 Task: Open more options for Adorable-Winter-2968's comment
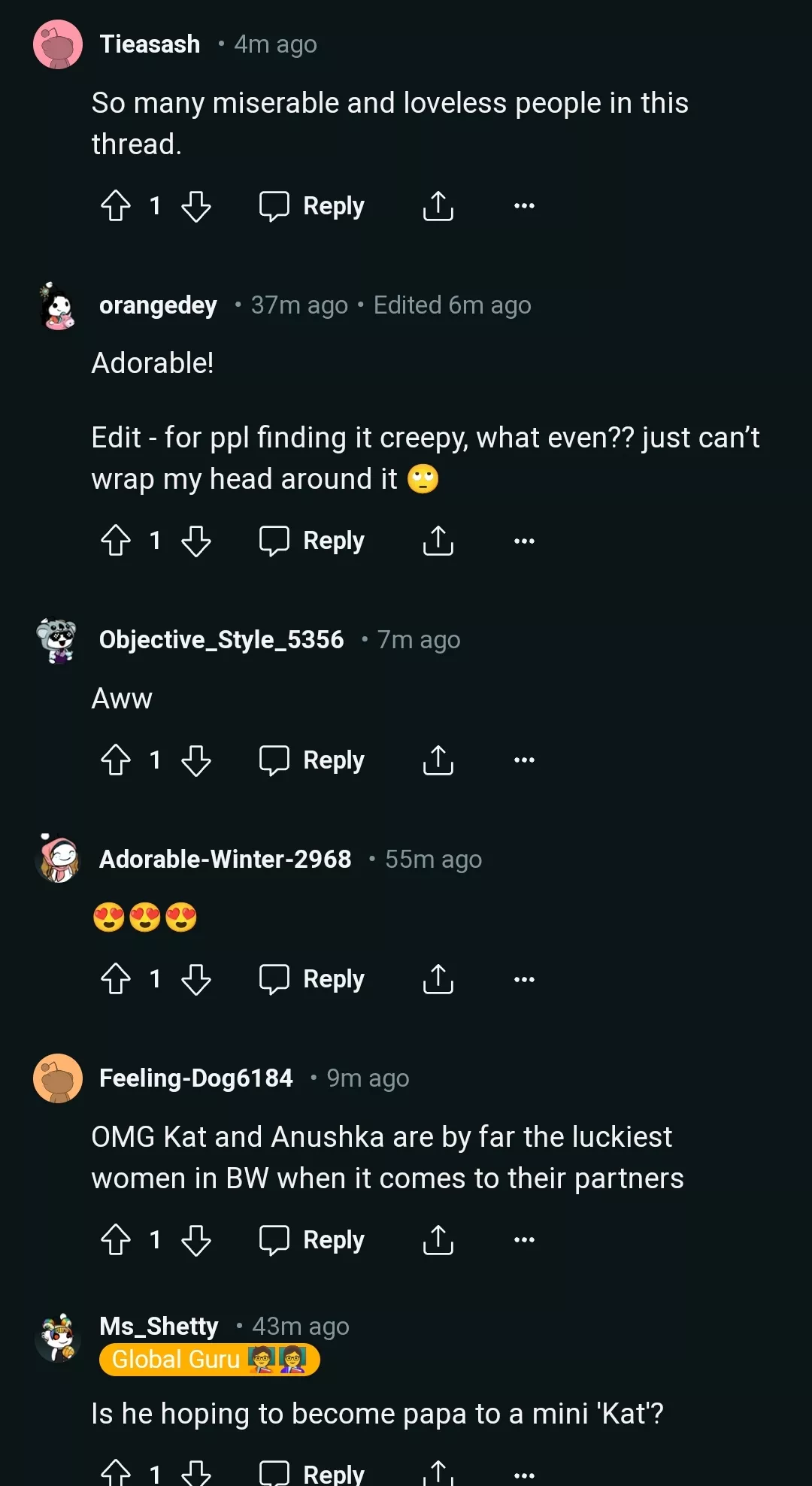pos(524,978)
